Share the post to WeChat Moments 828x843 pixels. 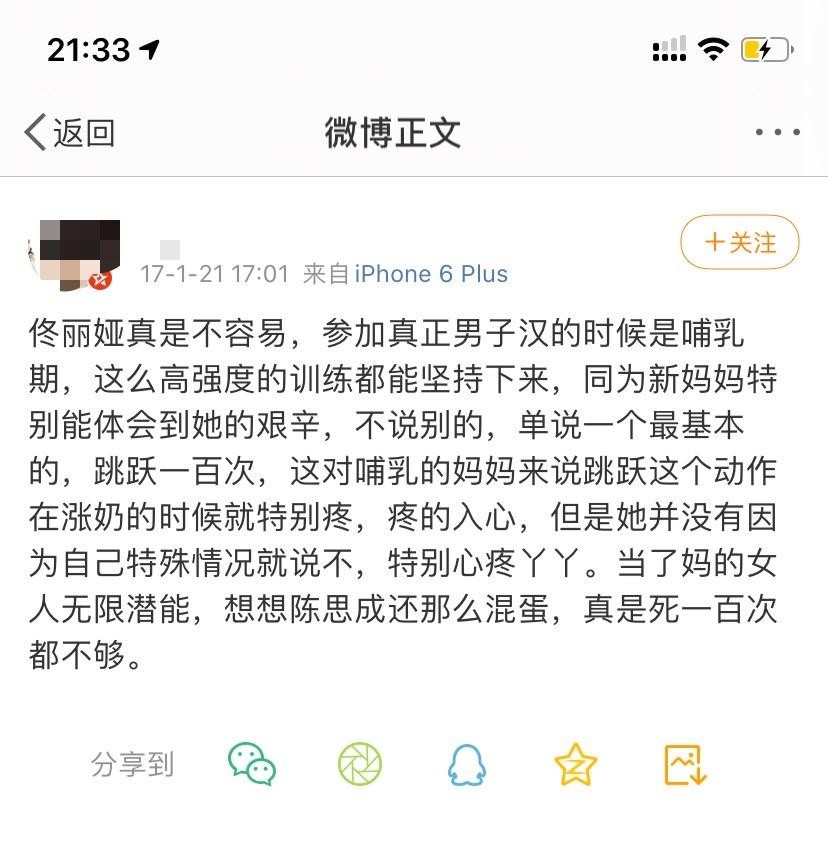coord(360,765)
